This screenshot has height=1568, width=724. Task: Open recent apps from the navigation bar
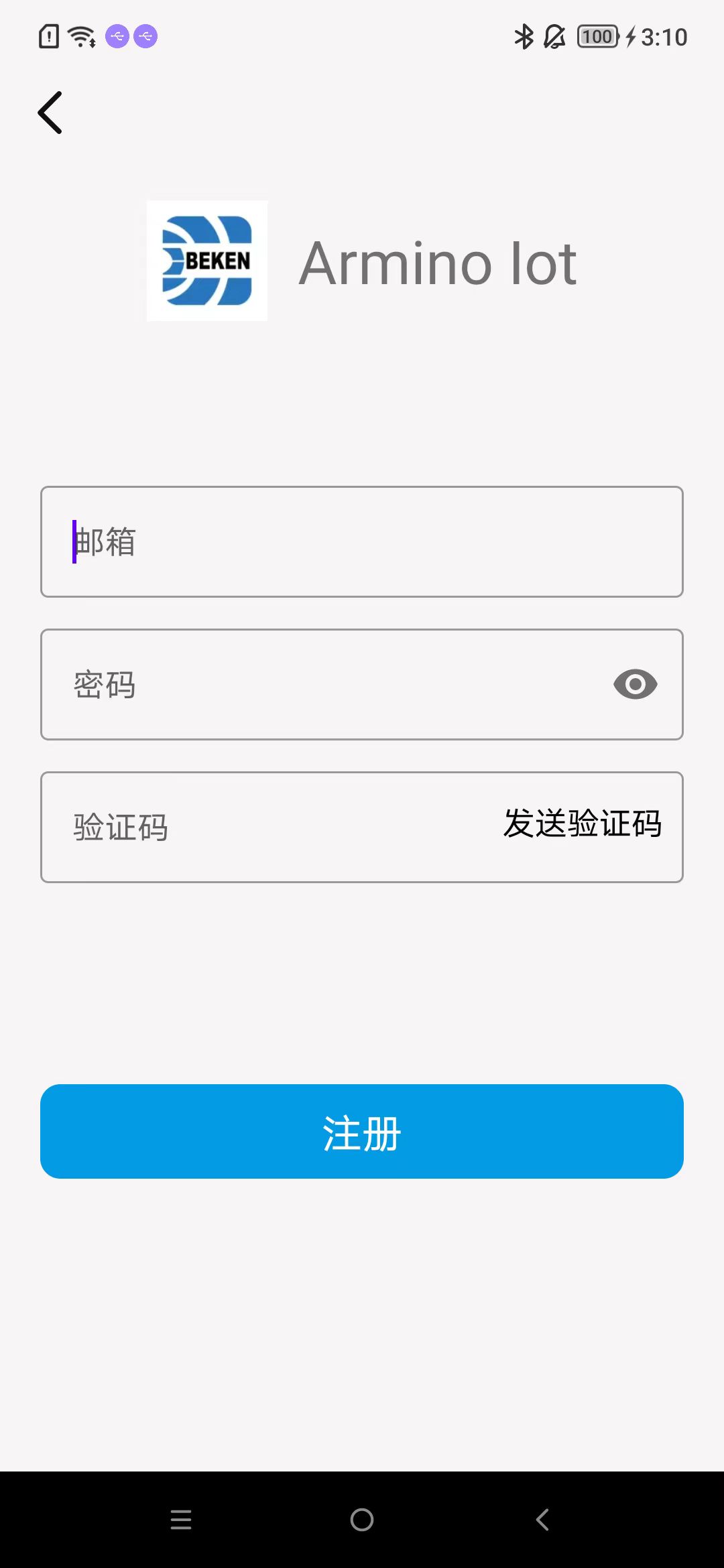[181, 1520]
